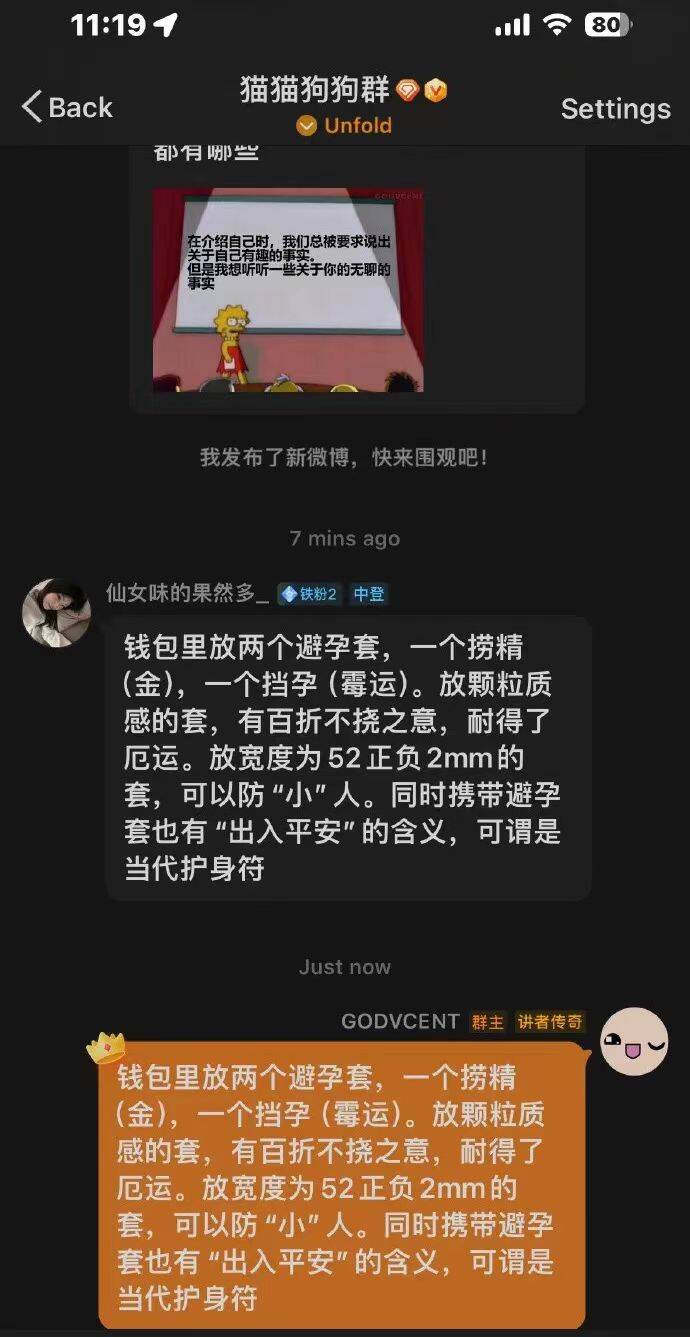This screenshot has height=1337, width=690.
Task: Tap Unfold under the group name
Action: (x=345, y=126)
